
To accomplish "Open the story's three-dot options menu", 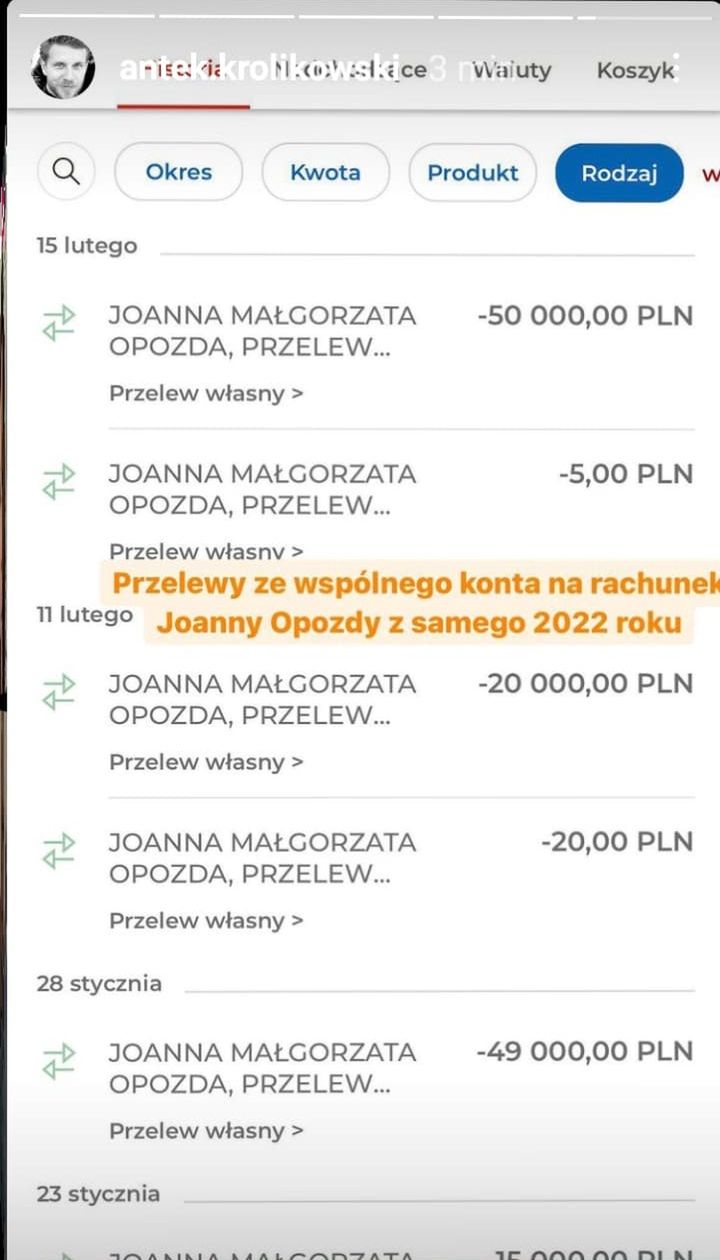I will (677, 68).
